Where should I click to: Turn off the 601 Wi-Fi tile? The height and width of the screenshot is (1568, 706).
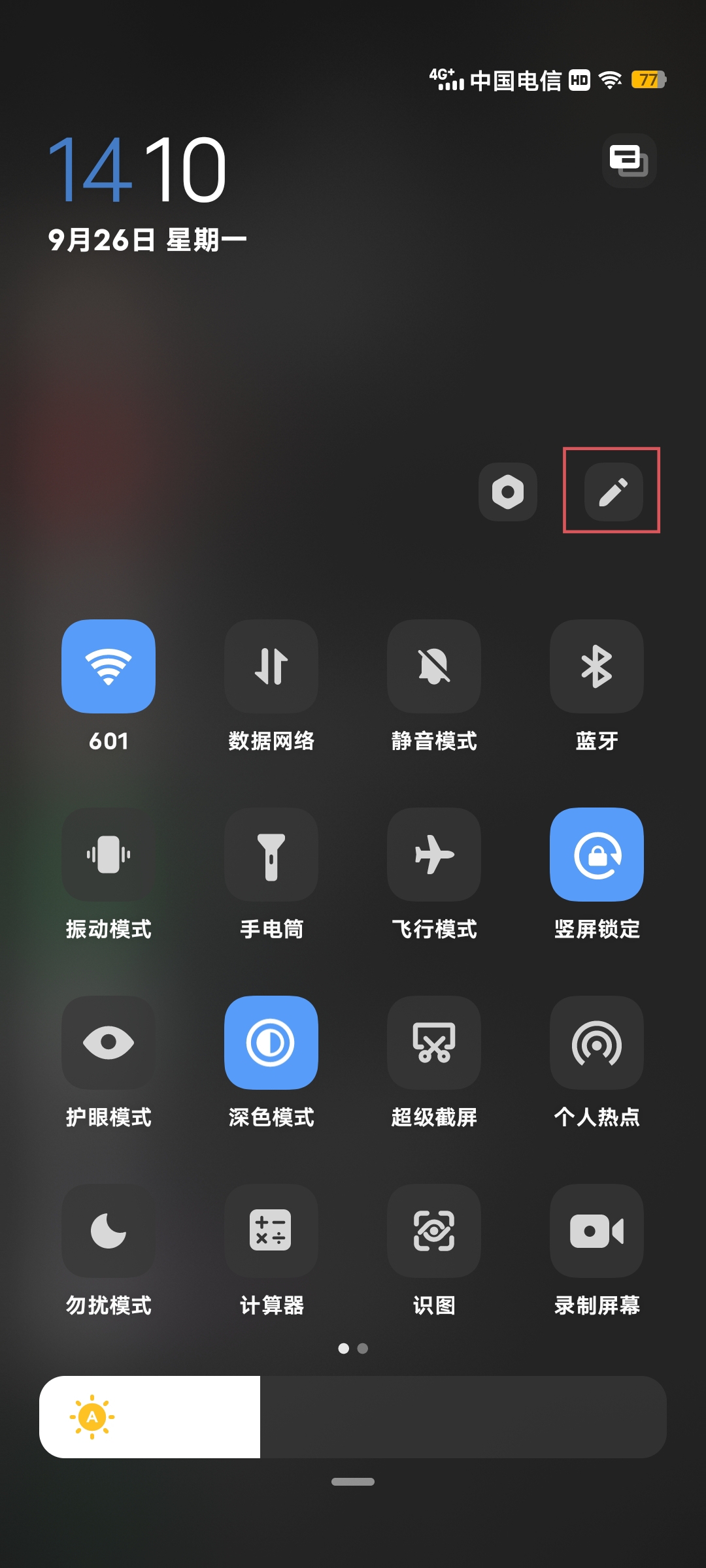click(x=109, y=666)
